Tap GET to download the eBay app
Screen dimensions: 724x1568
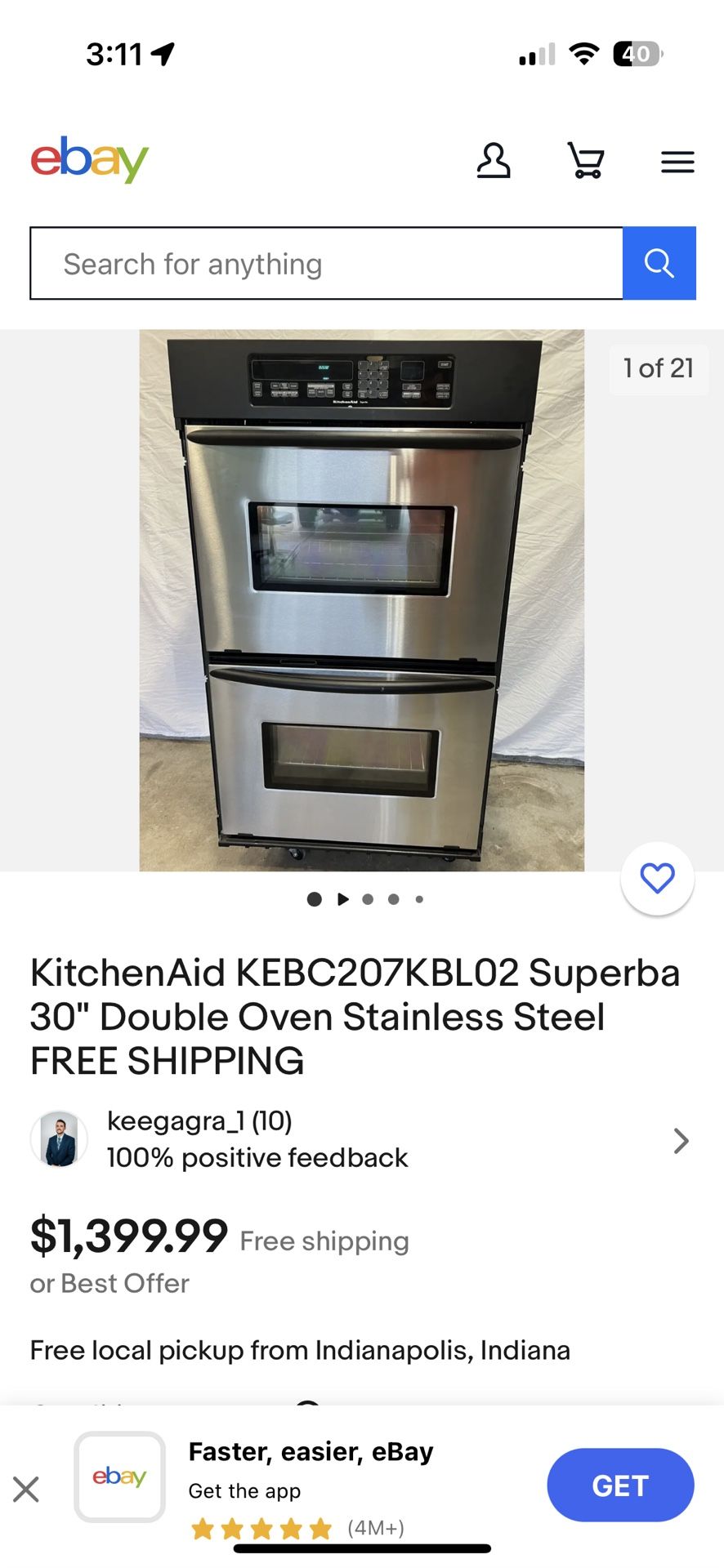point(620,1485)
